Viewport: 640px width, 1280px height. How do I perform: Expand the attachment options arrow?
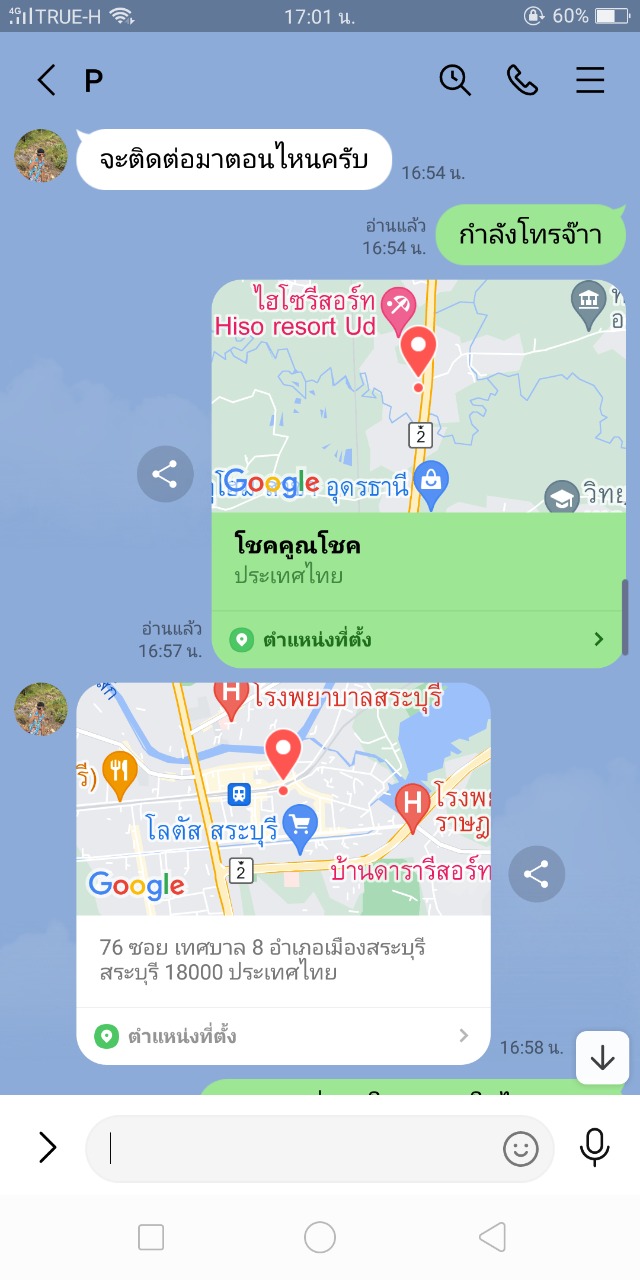point(47,1148)
